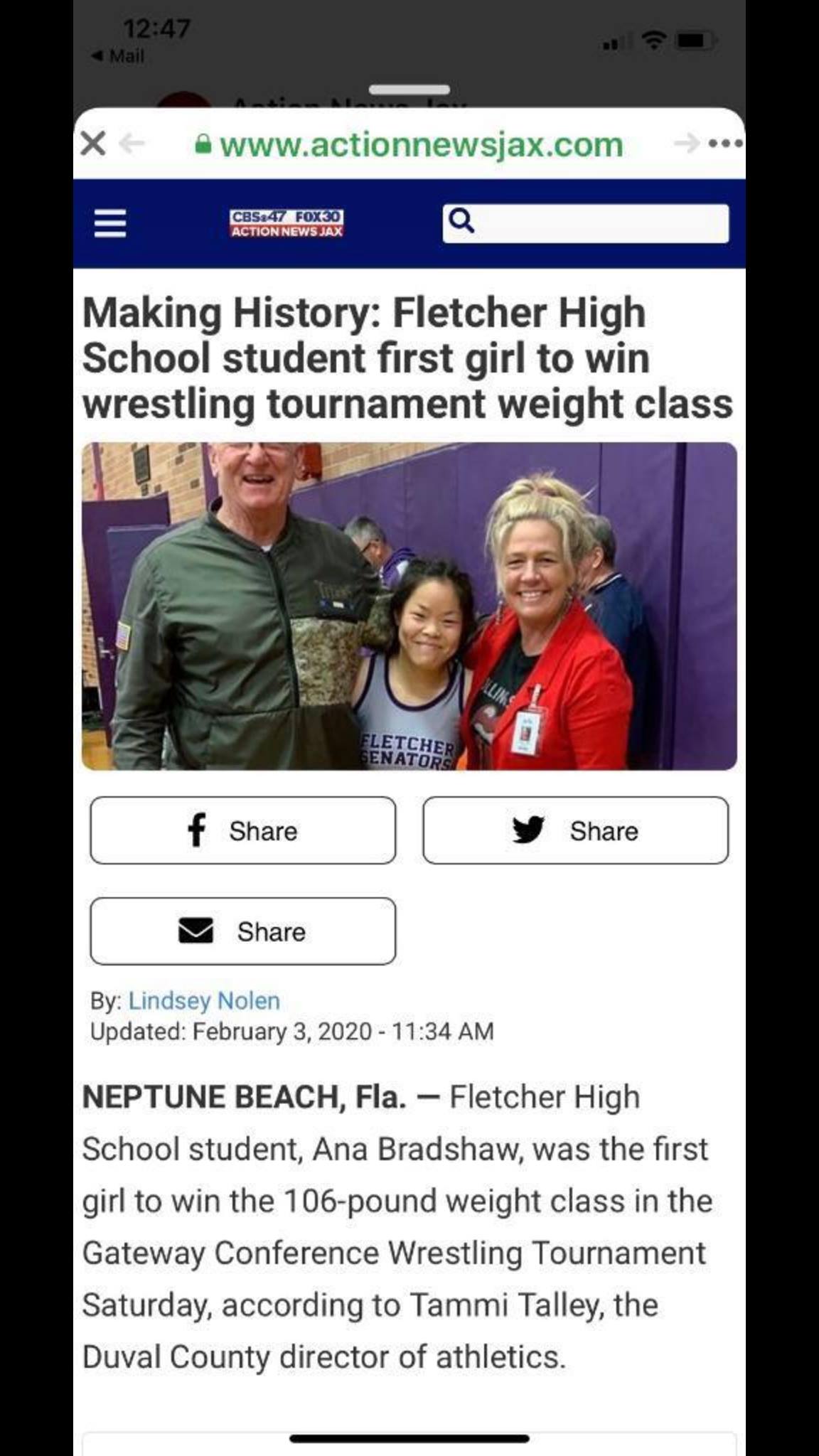Share article on Facebook
The width and height of the screenshot is (819, 1456).
[243, 830]
